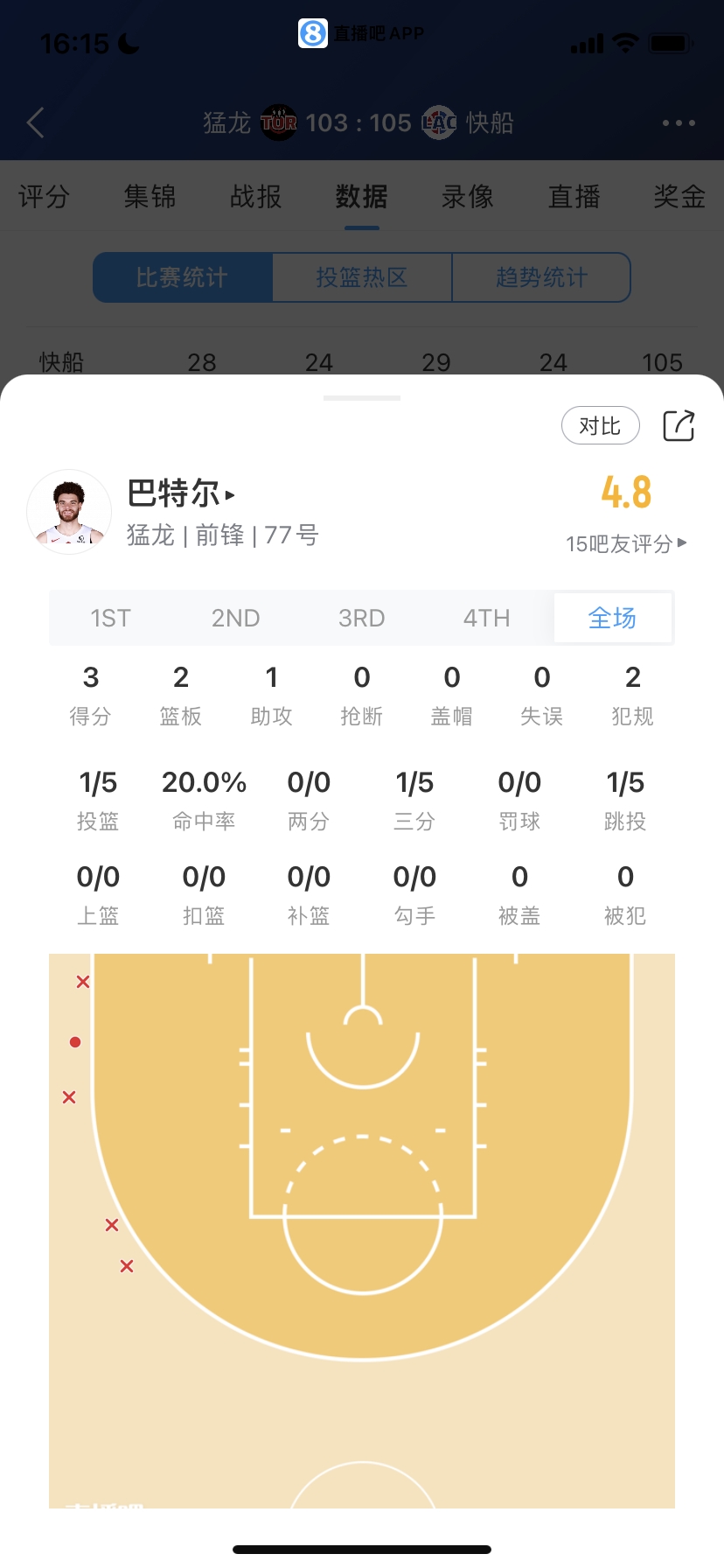Show 4TH quarter stats
This screenshot has height=1568, width=724.
coord(486,619)
